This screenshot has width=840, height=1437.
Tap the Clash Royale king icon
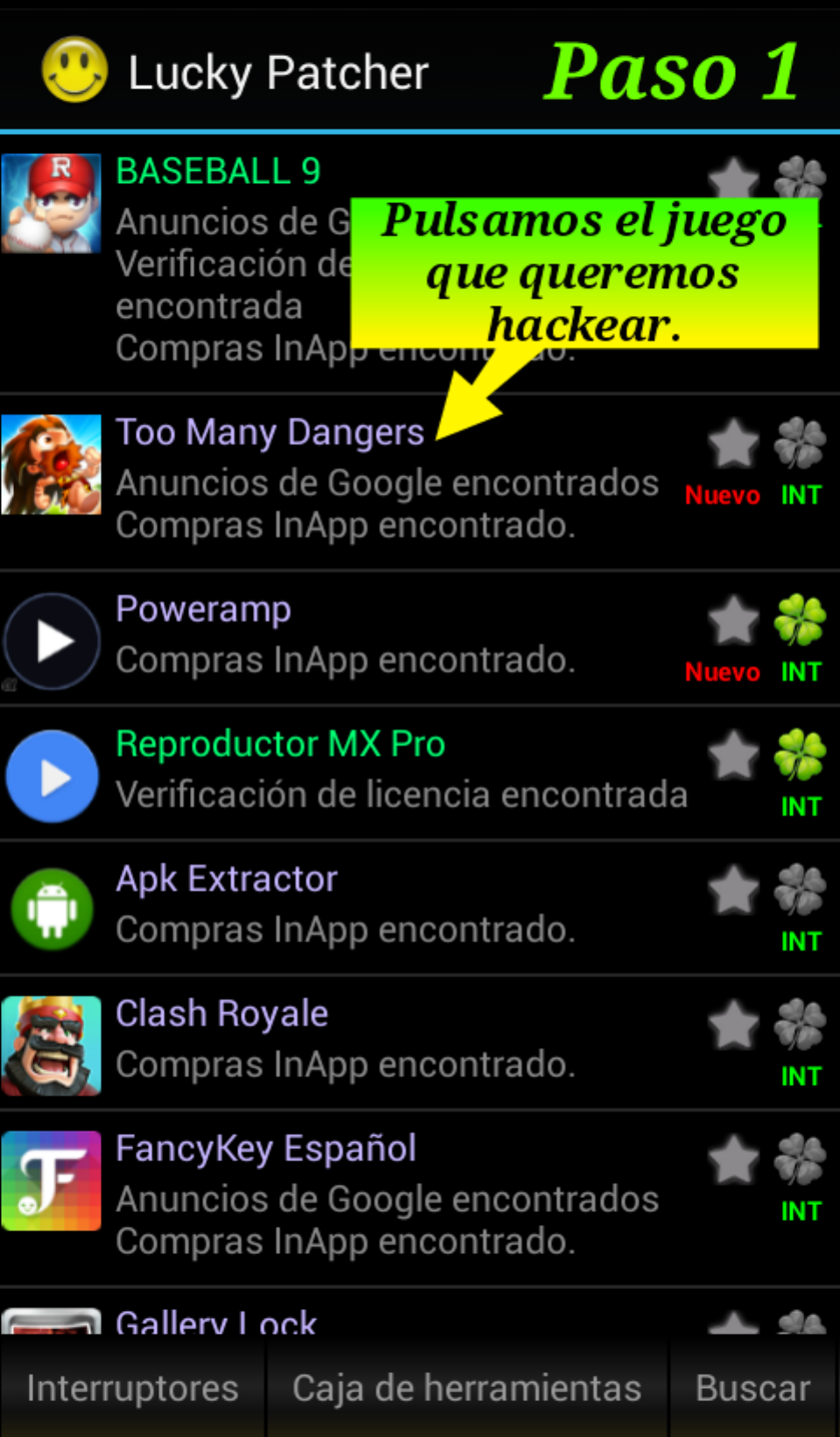51,1044
